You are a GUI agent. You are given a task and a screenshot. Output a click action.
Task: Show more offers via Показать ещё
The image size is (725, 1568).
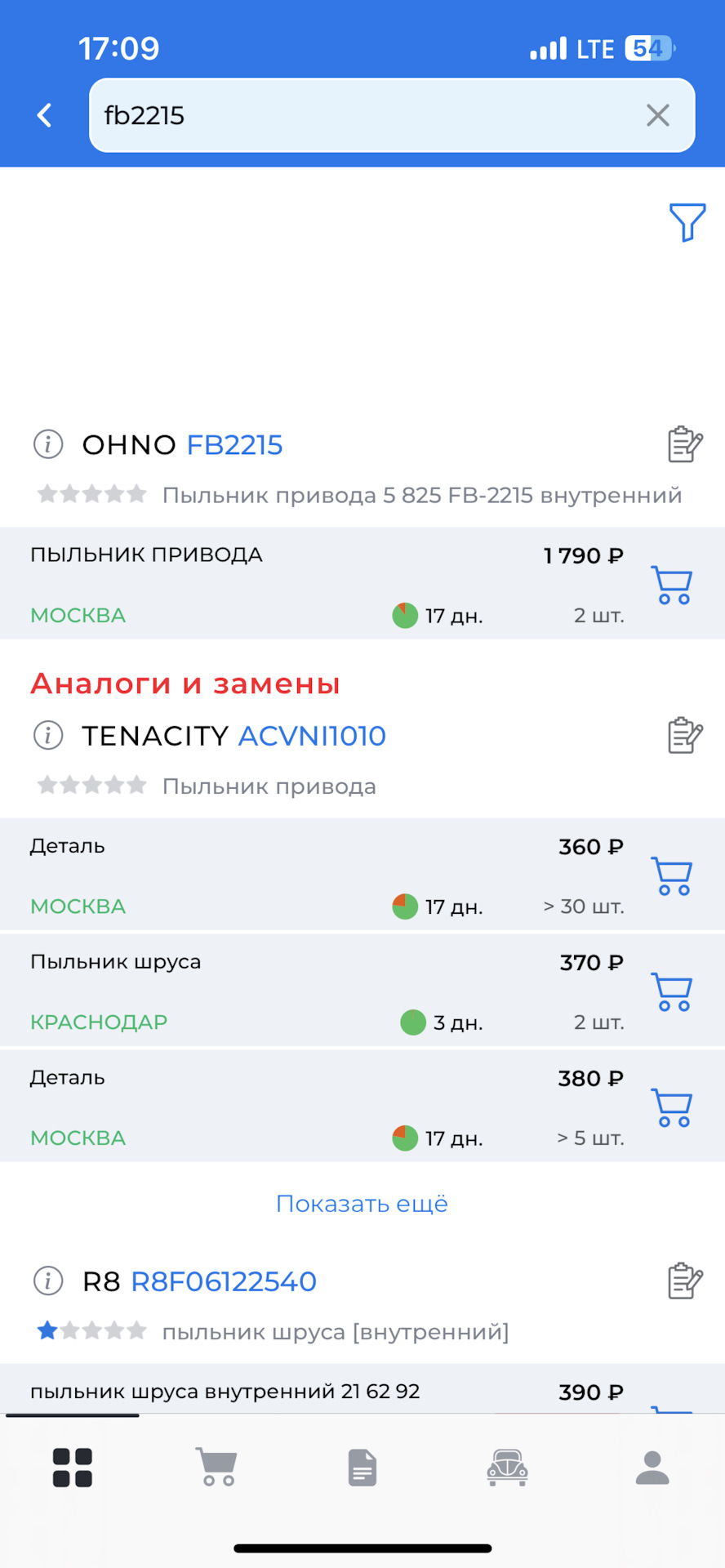click(x=362, y=1204)
